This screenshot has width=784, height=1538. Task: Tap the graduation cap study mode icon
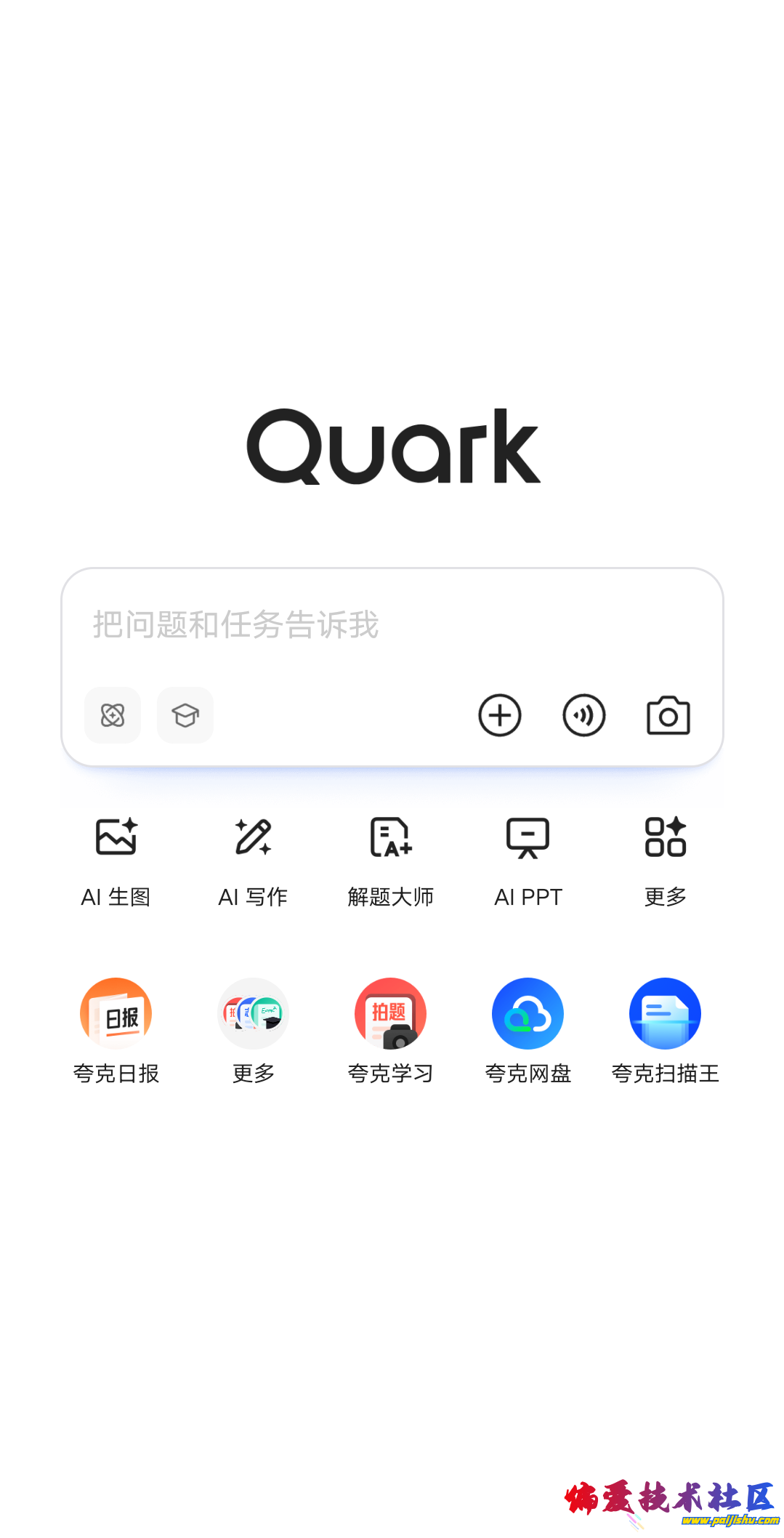click(x=185, y=715)
